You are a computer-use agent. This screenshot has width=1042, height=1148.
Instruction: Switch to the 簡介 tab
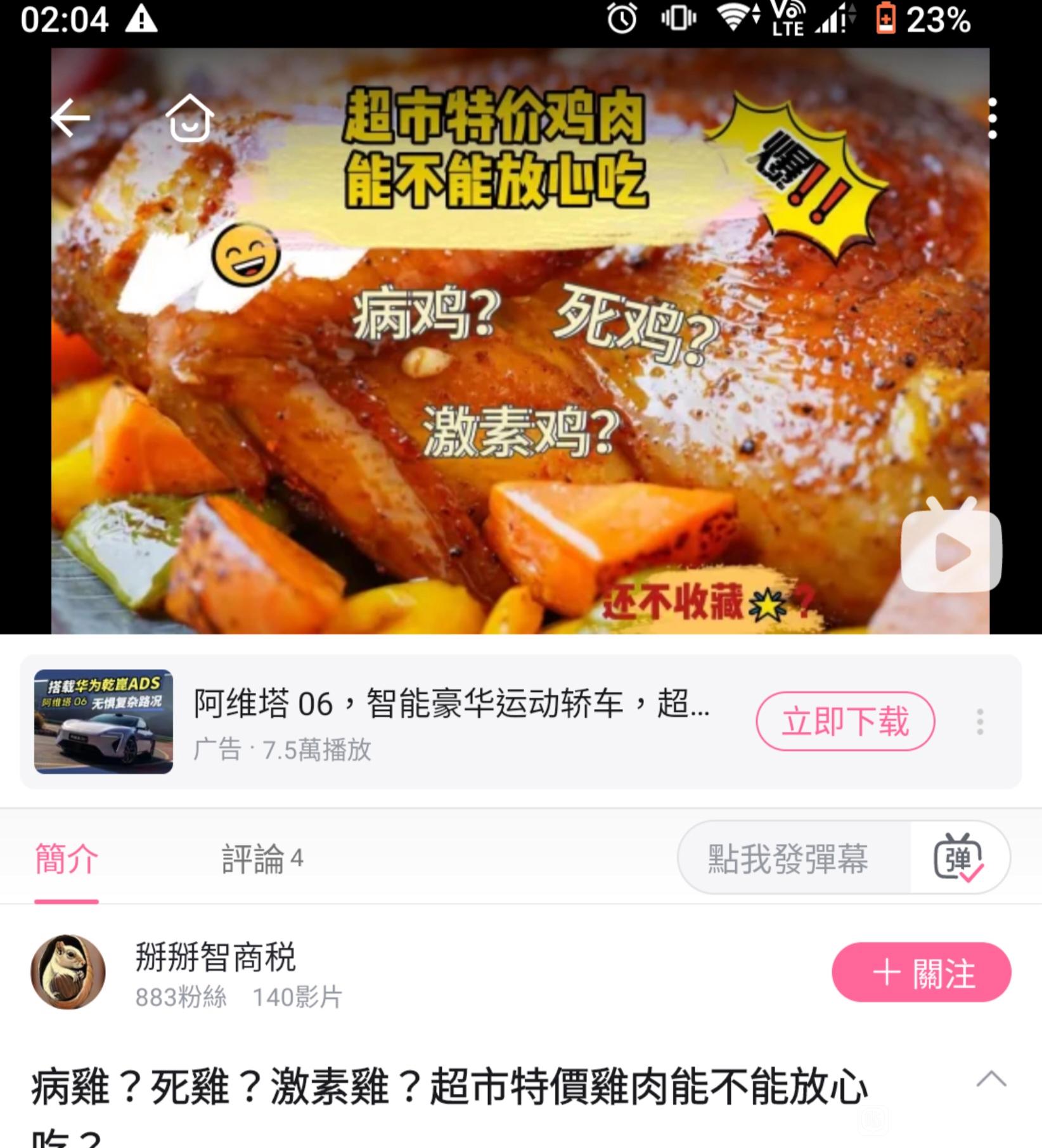(67, 859)
